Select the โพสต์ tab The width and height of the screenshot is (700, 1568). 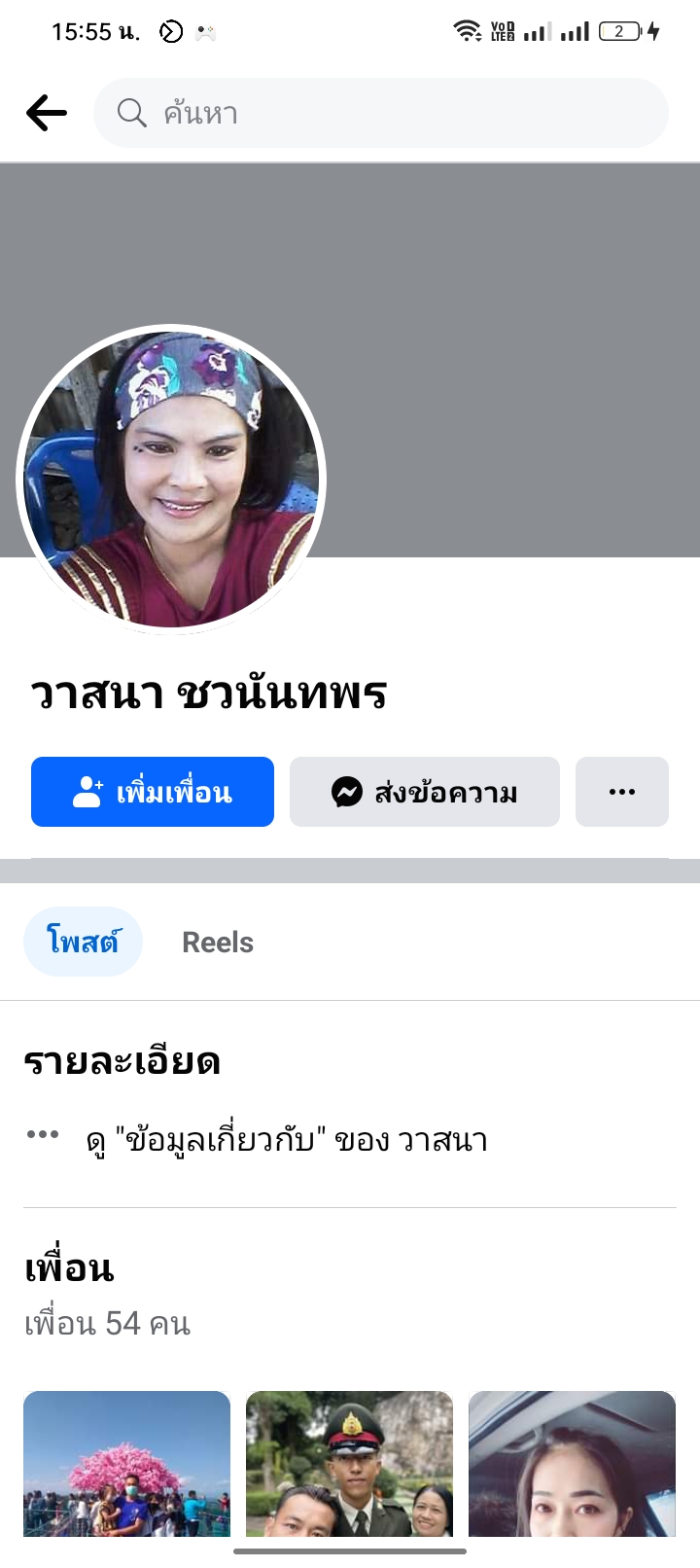tap(83, 942)
